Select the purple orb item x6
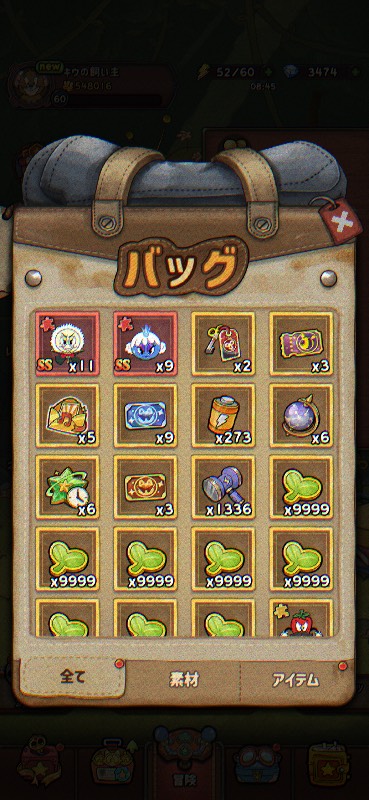The height and width of the screenshot is (800, 369). (301, 416)
